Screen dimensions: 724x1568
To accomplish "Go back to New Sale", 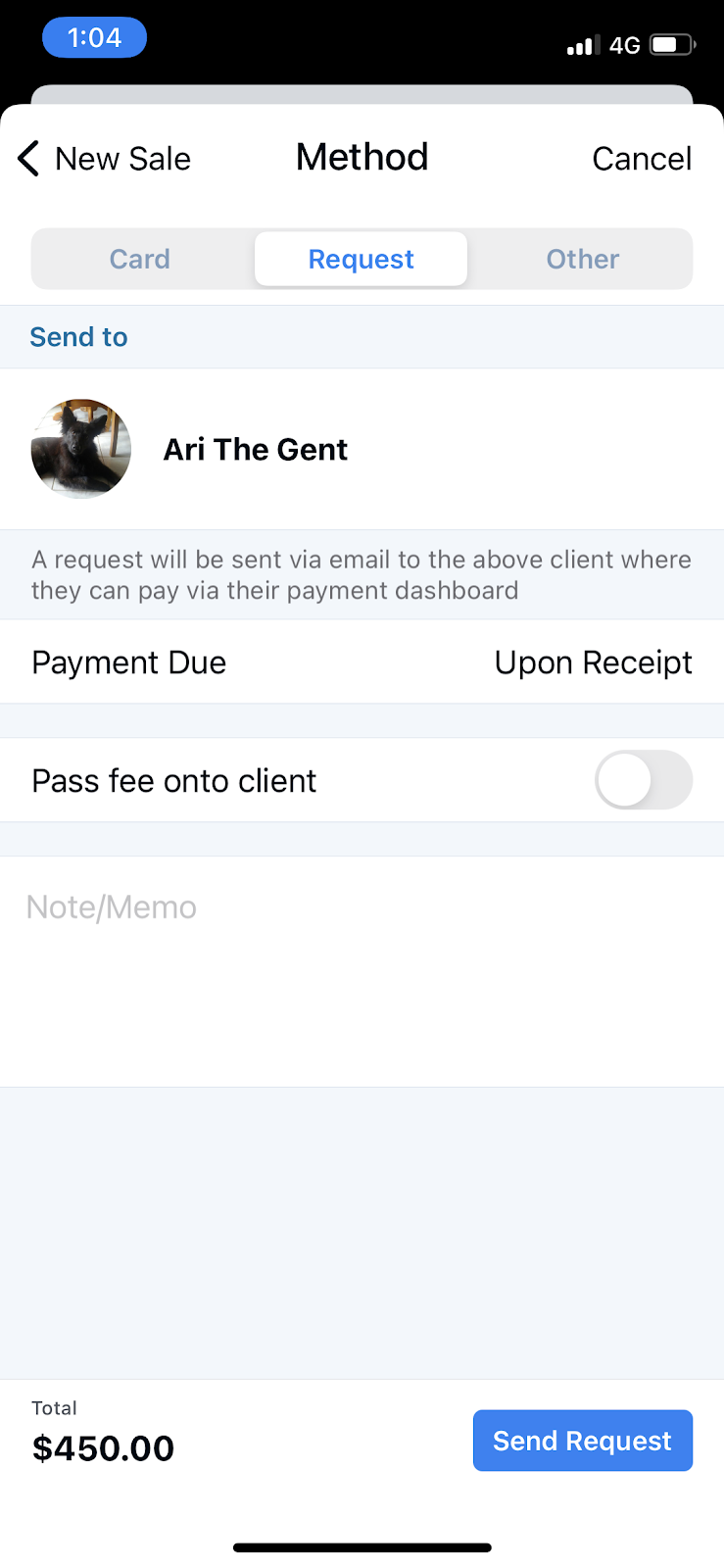I will coord(104,159).
